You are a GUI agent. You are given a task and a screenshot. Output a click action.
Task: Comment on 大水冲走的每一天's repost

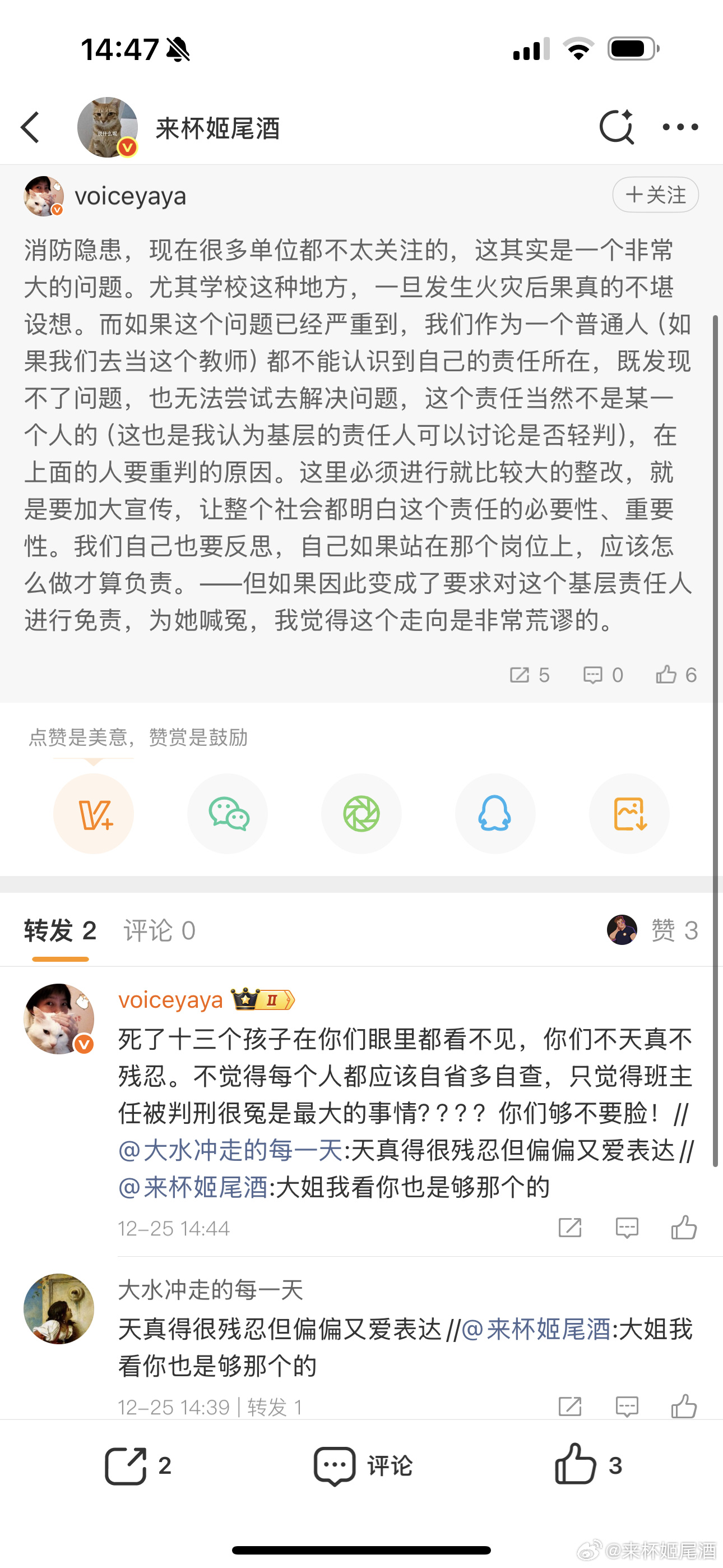point(626,1406)
